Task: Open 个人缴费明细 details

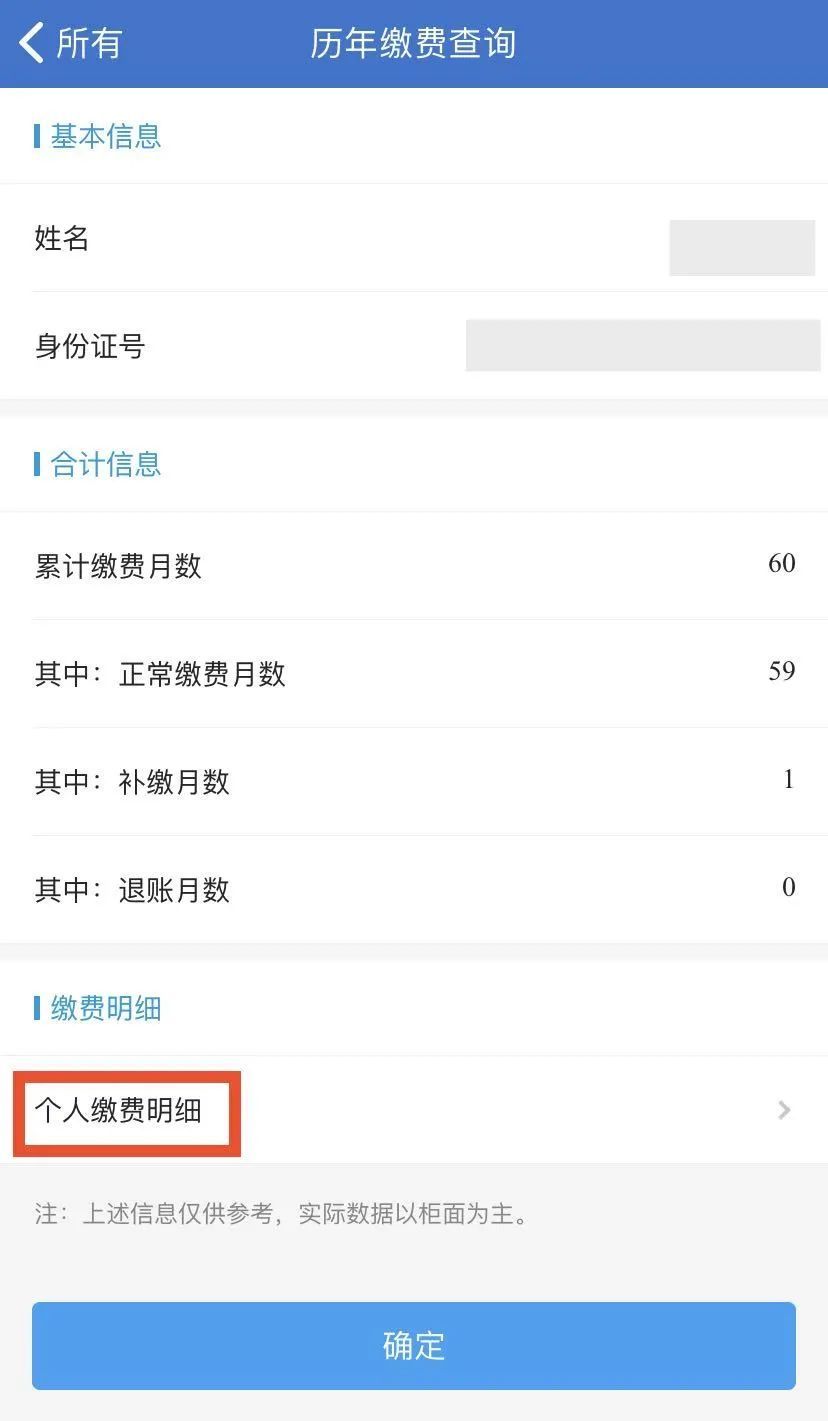Action: (x=414, y=1109)
